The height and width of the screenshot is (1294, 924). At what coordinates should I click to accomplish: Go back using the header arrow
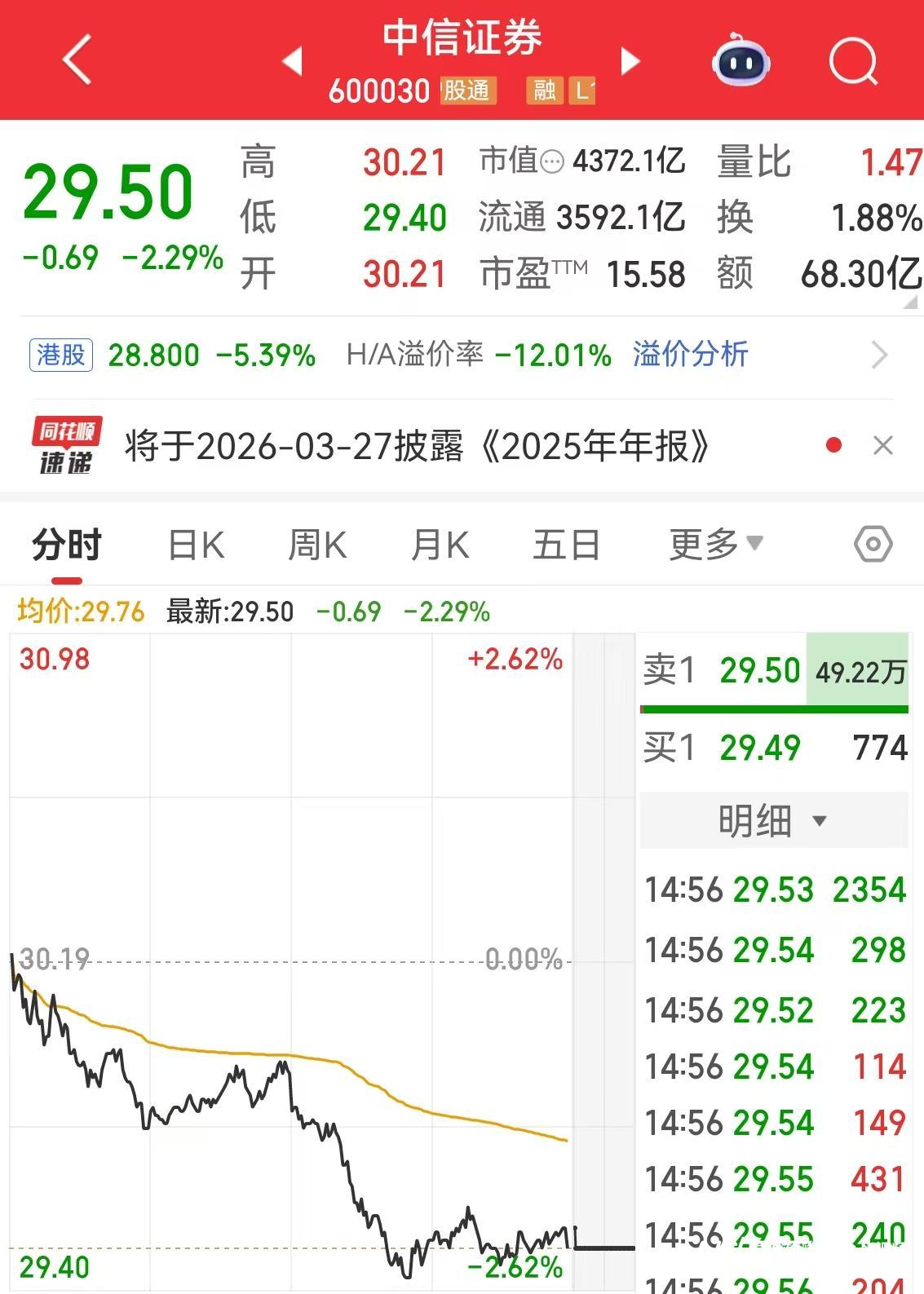pyautogui.click(x=77, y=60)
